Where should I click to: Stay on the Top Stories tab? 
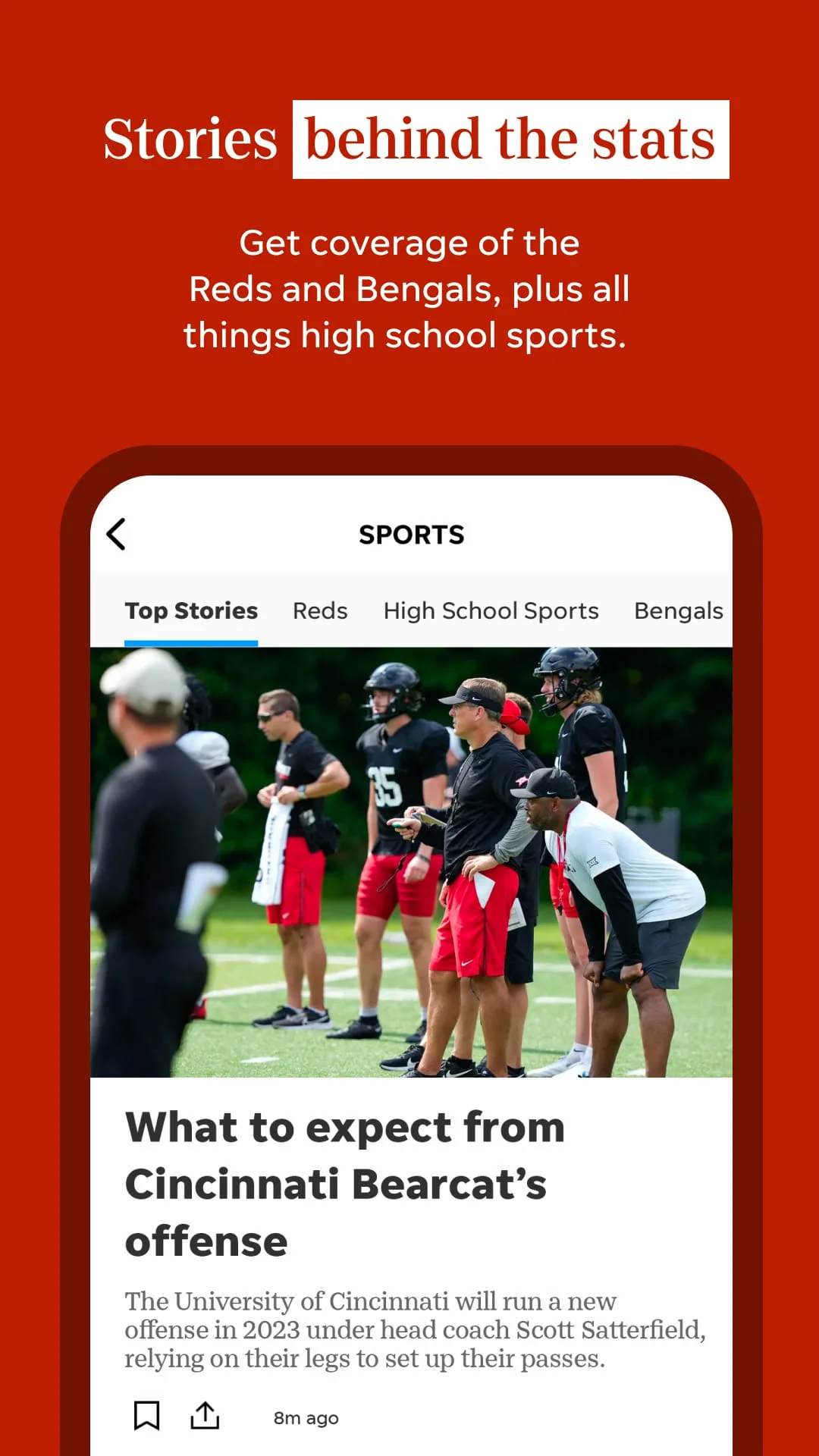tap(192, 610)
